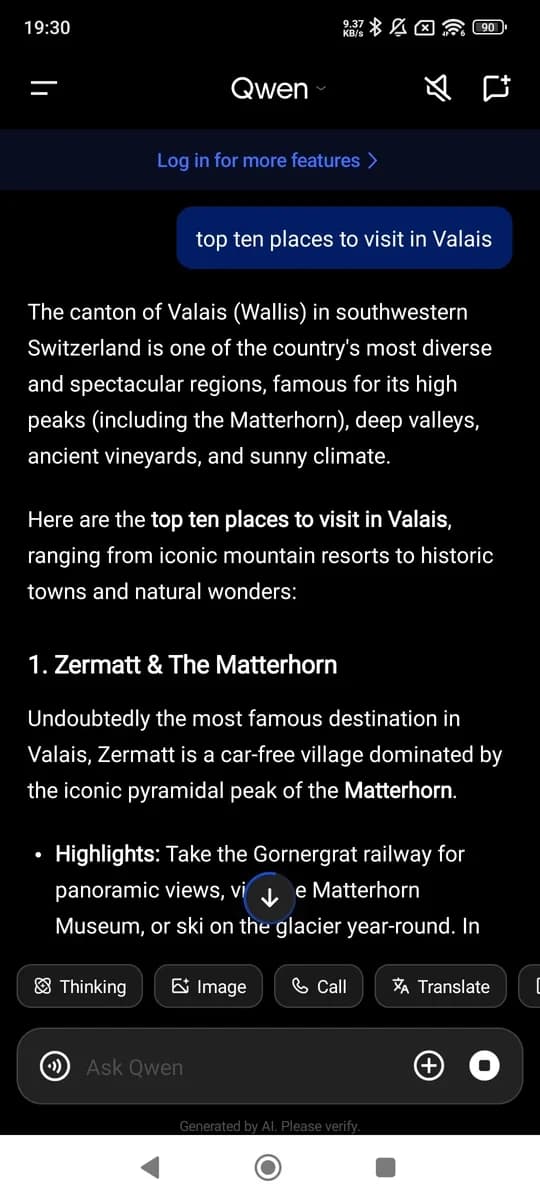Add an attachment with the plus icon
Viewport: 540px width, 1200px height.
[x=429, y=1066]
